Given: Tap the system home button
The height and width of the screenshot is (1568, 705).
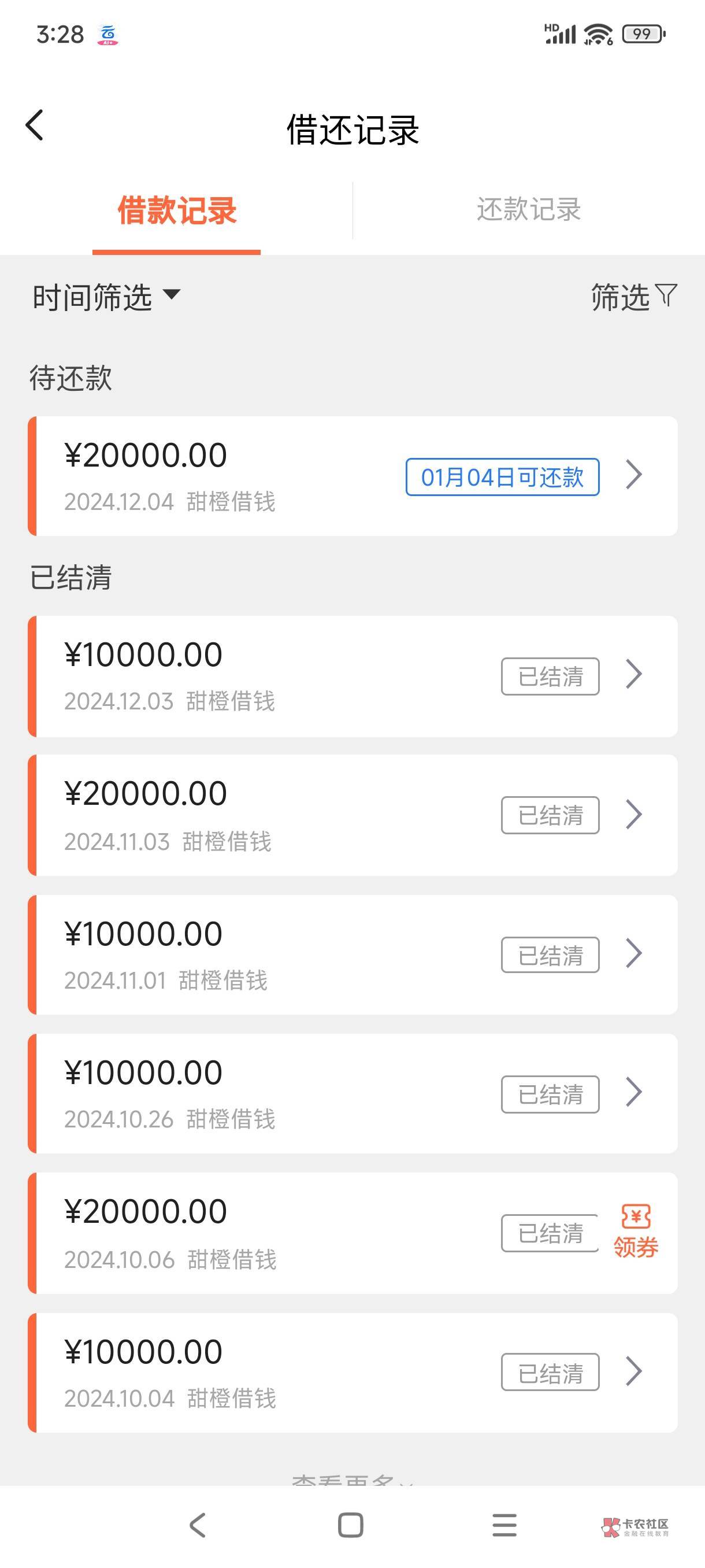Looking at the screenshot, I should [x=350, y=1525].
